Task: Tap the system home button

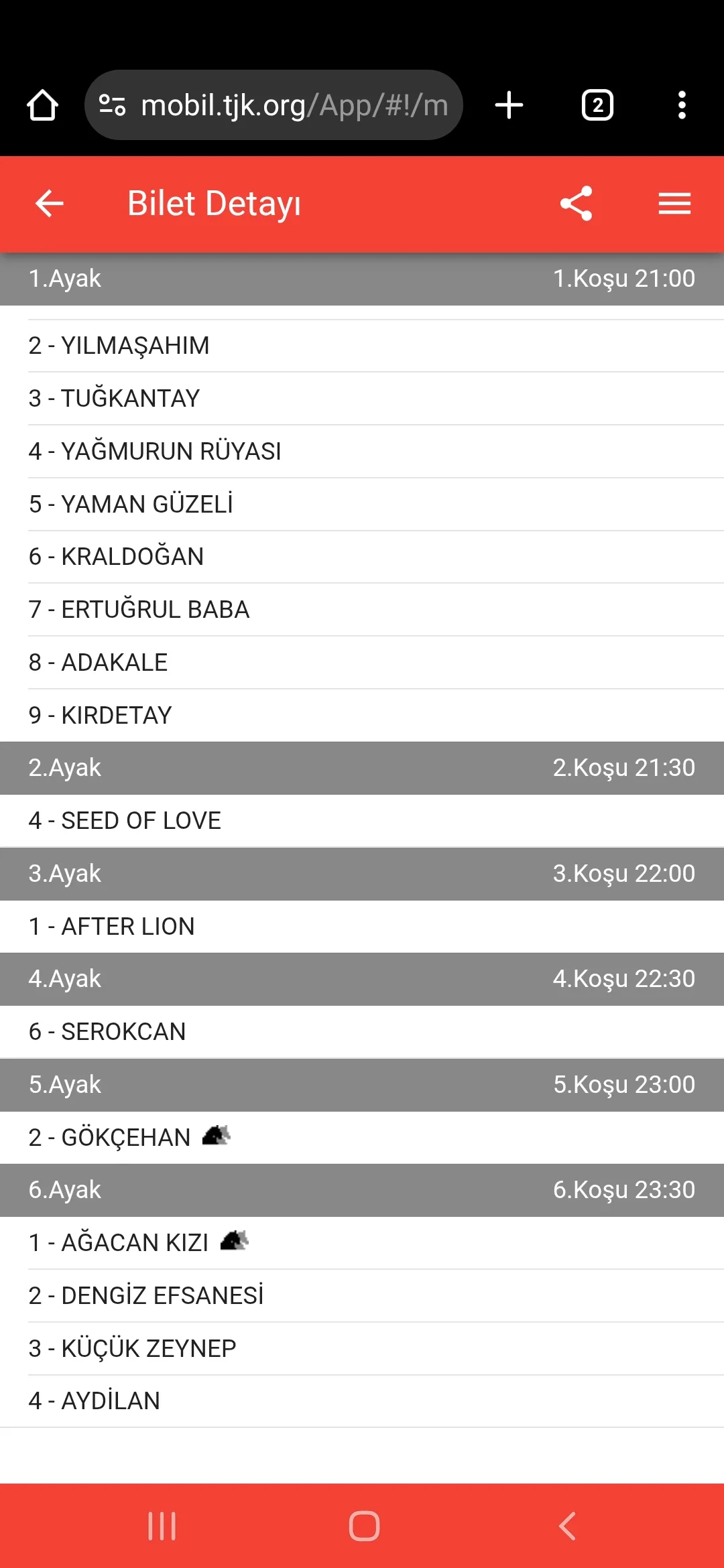Action: pos(364,1526)
